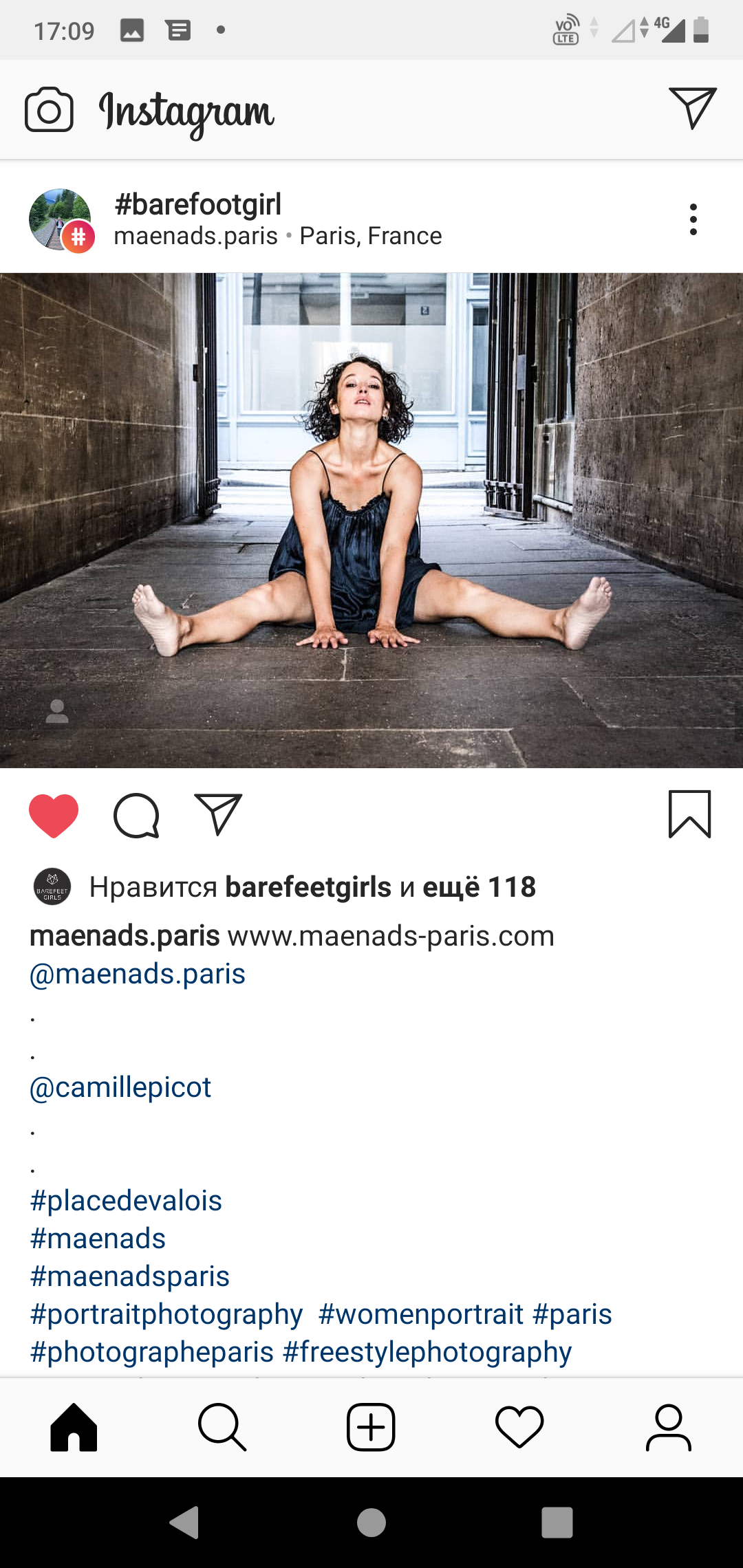Open the #barefootgirl hashtag page
This screenshot has height=1568, width=743.
(x=198, y=204)
